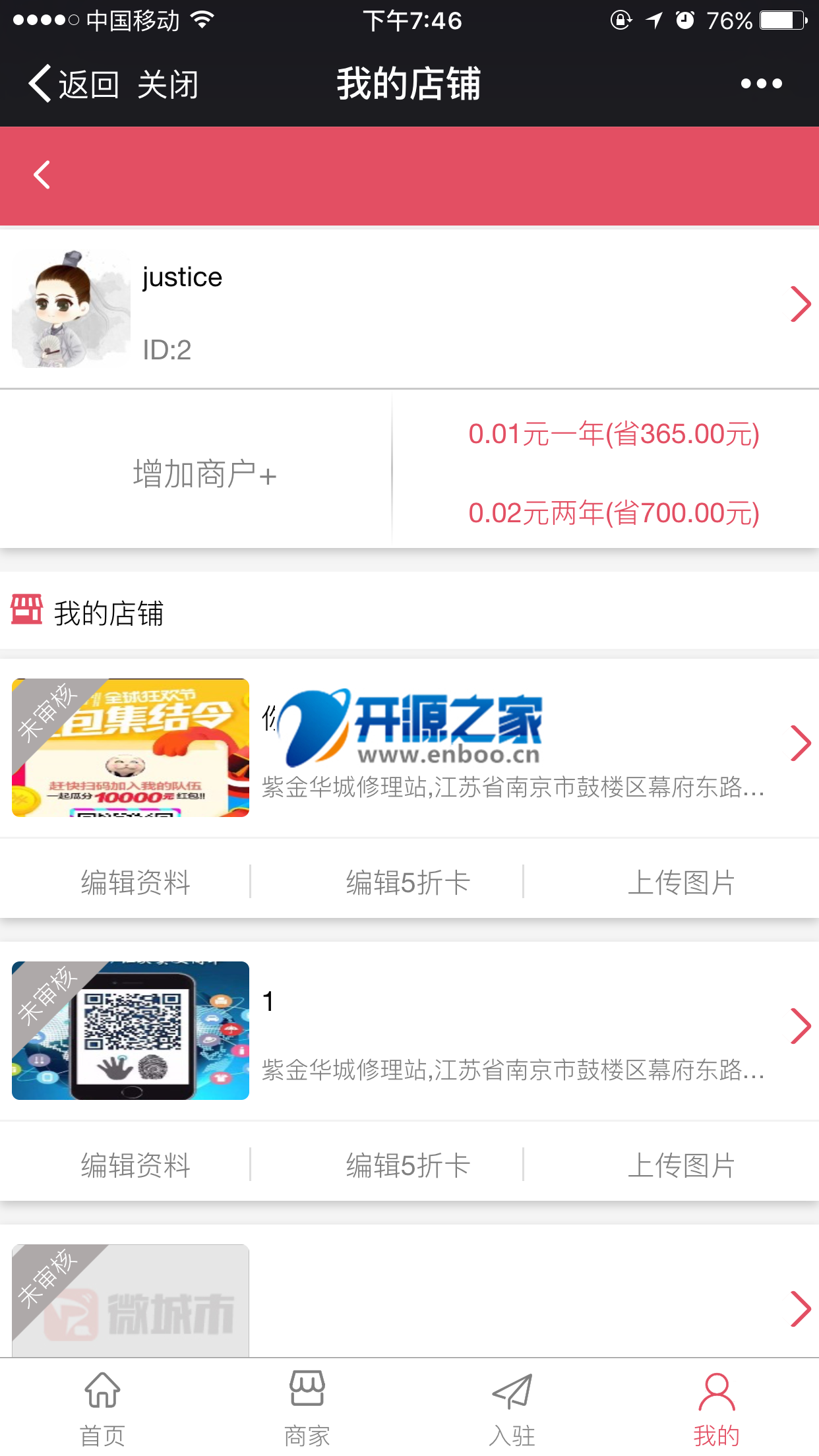Select the 0.02元两年 plan
Screen dimensions: 819x1456
(613, 513)
